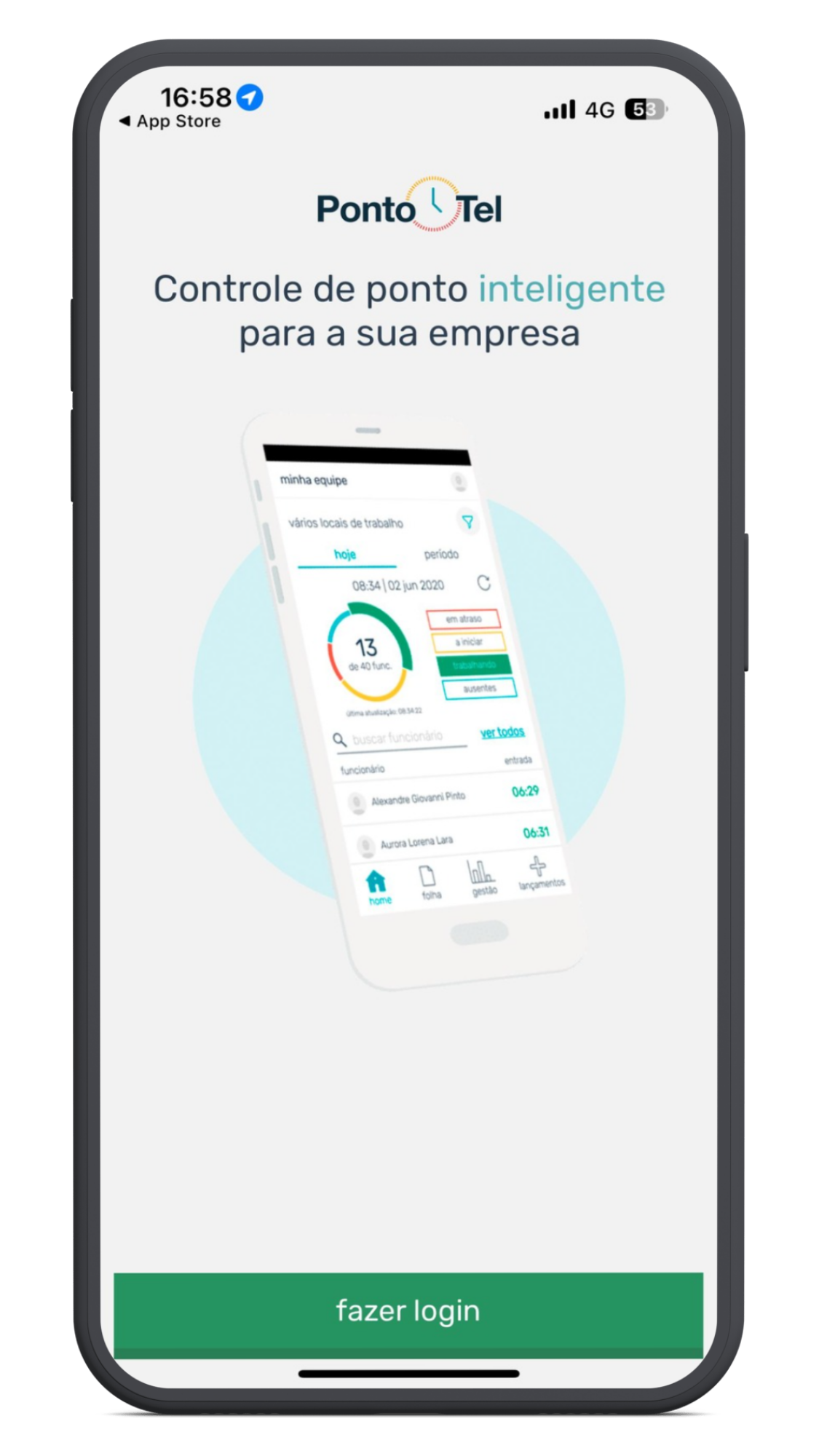The height and width of the screenshot is (1456, 819).
Task: Tap the fazer login button
Action: [408, 1315]
